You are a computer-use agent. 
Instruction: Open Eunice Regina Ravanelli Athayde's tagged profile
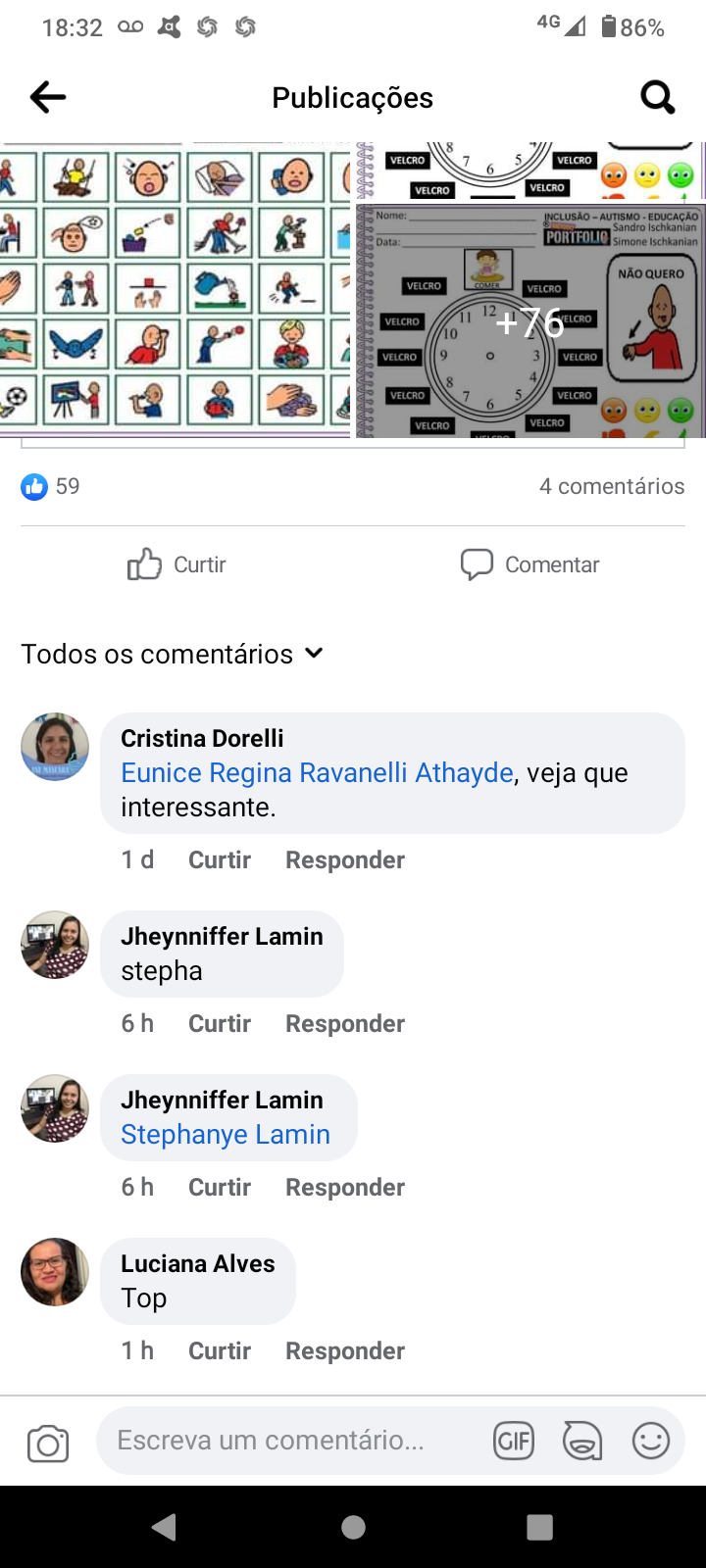[317, 773]
